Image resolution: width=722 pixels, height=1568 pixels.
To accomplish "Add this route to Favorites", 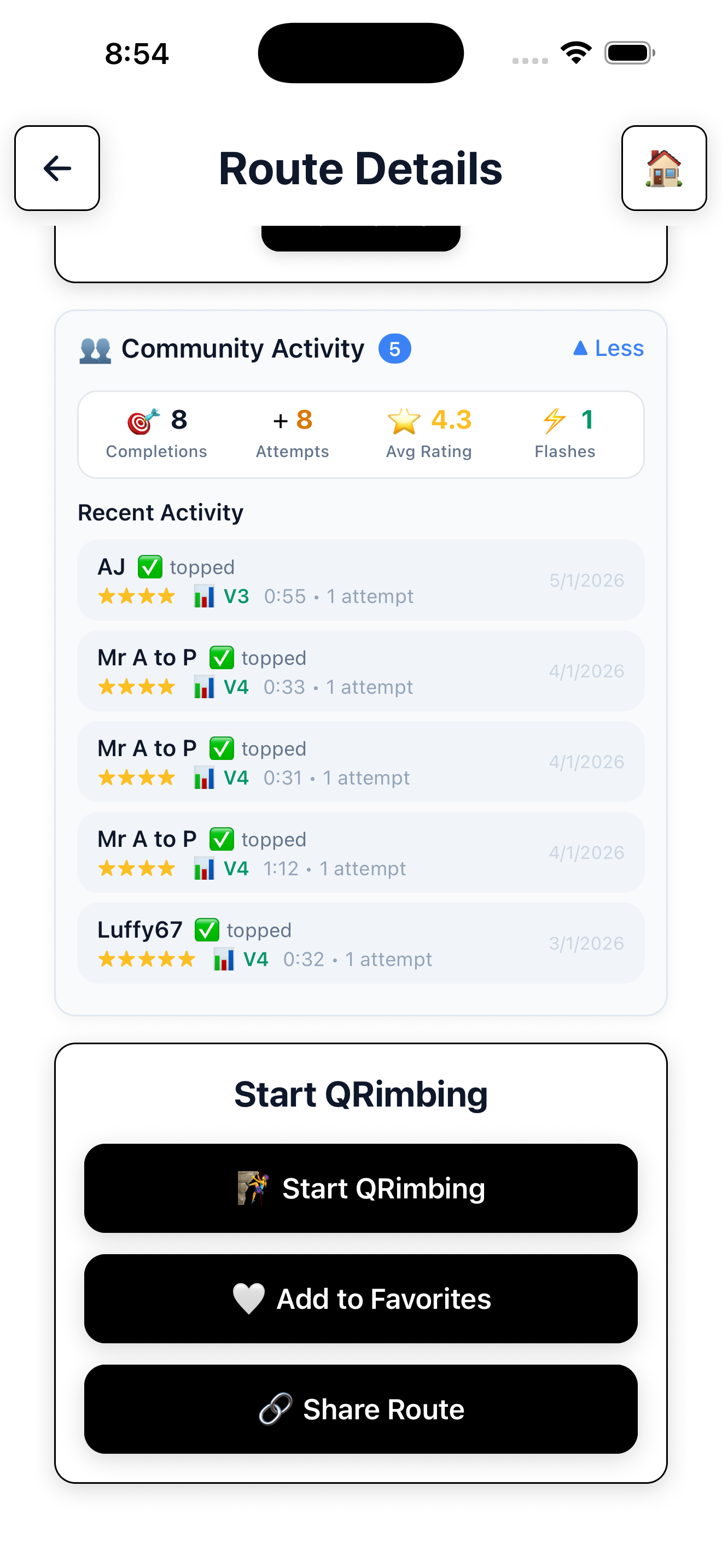I will click(360, 1298).
